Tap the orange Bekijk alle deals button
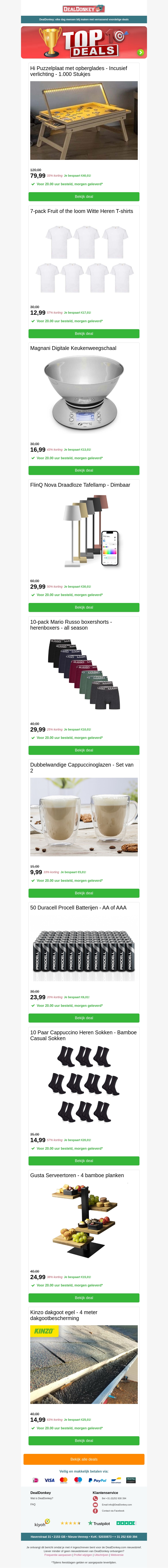 pos(84,1459)
